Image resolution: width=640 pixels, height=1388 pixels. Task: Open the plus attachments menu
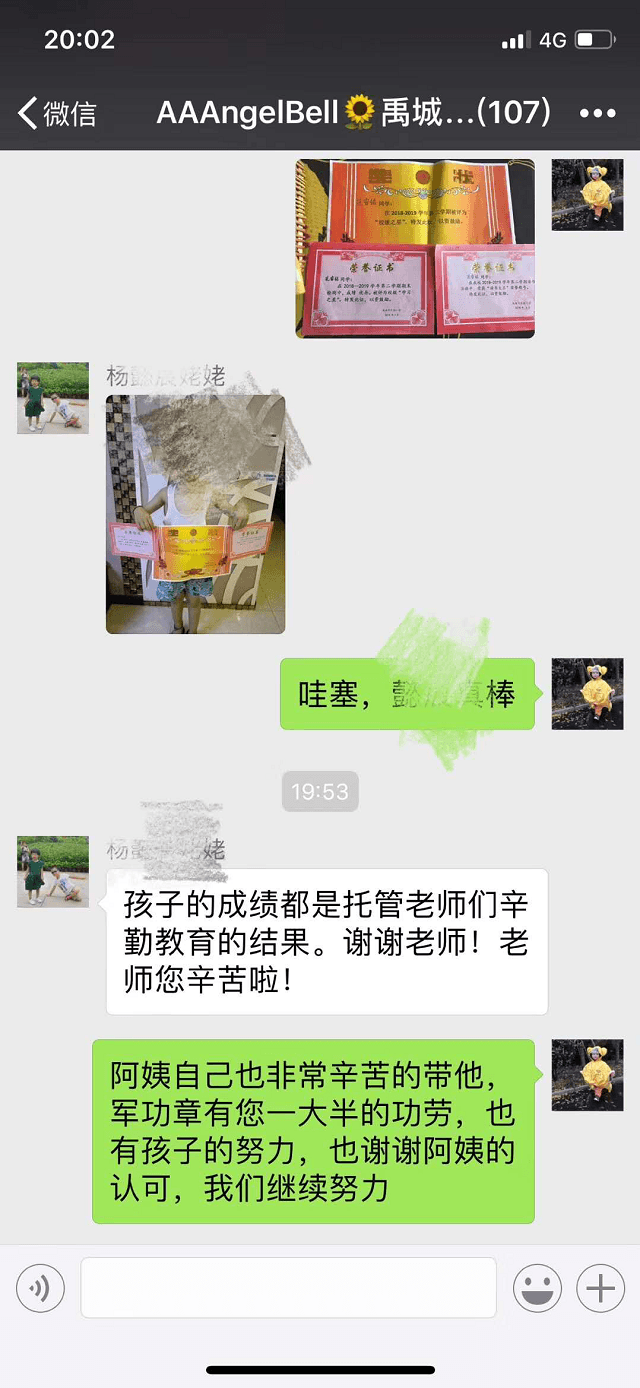(601, 1288)
